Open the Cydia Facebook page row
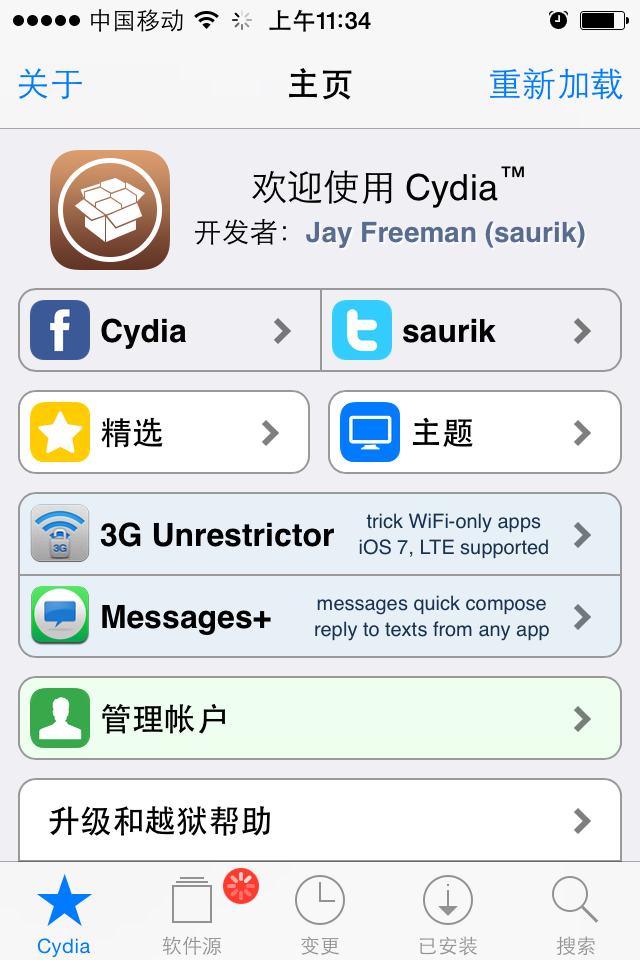Screen dimensions: 640x960 [170, 331]
